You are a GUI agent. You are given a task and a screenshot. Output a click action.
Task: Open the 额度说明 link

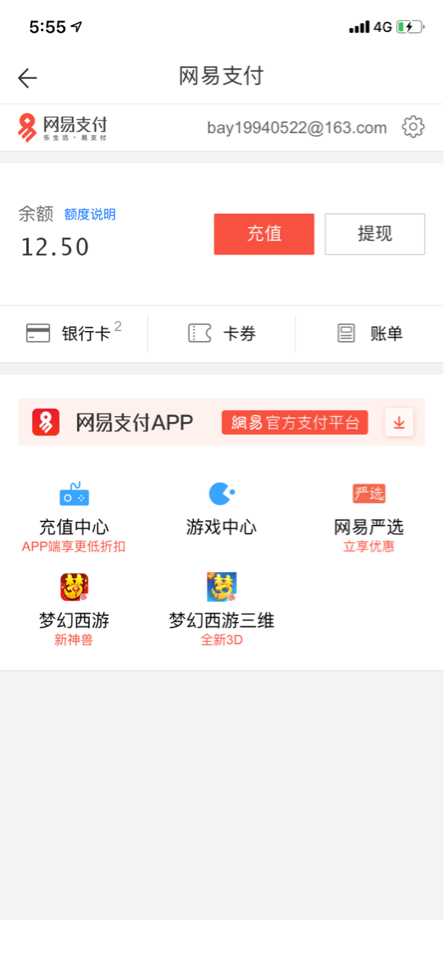pyautogui.click(x=90, y=214)
